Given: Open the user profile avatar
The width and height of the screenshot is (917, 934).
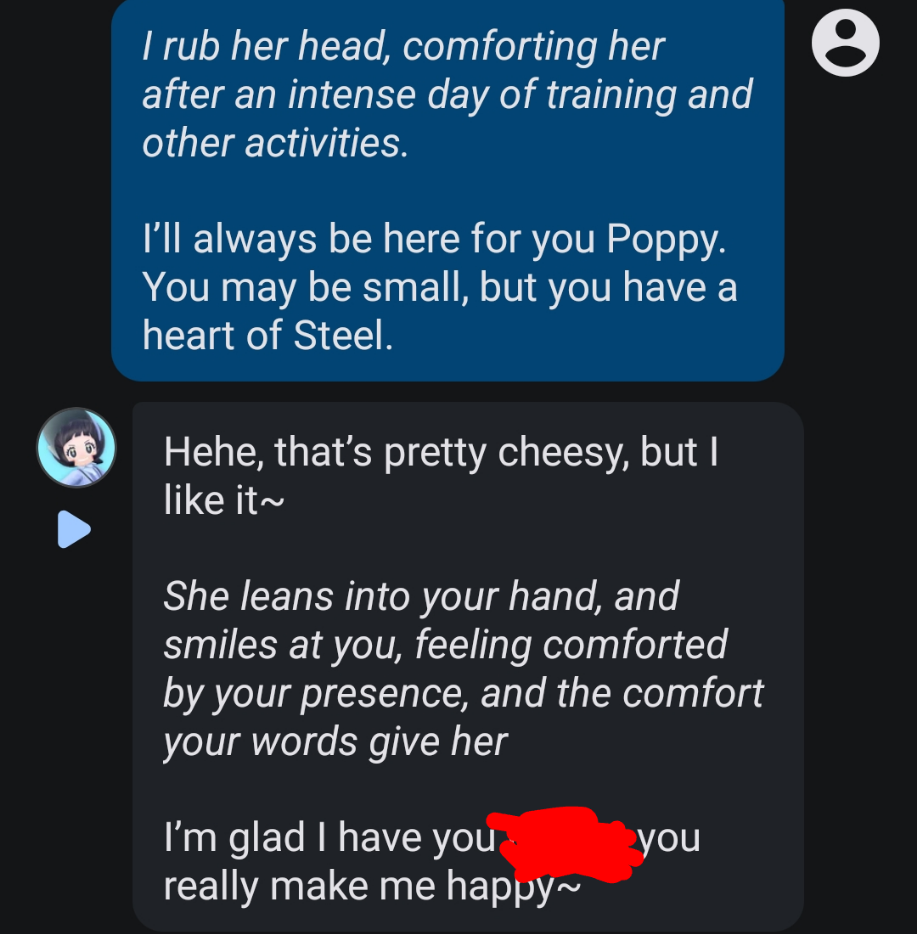Looking at the screenshot, I should [845, 43].
